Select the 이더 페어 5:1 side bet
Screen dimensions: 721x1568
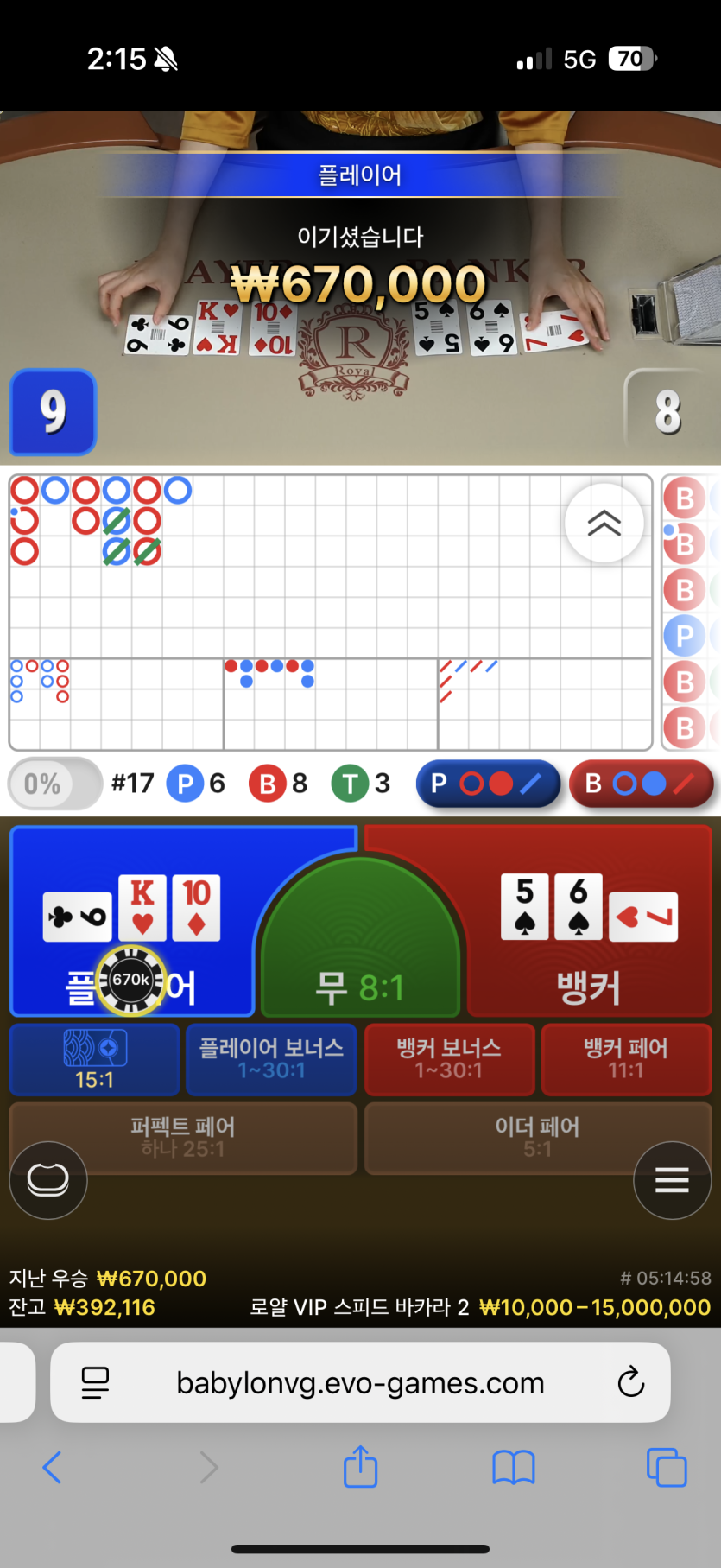point(537,1137)
